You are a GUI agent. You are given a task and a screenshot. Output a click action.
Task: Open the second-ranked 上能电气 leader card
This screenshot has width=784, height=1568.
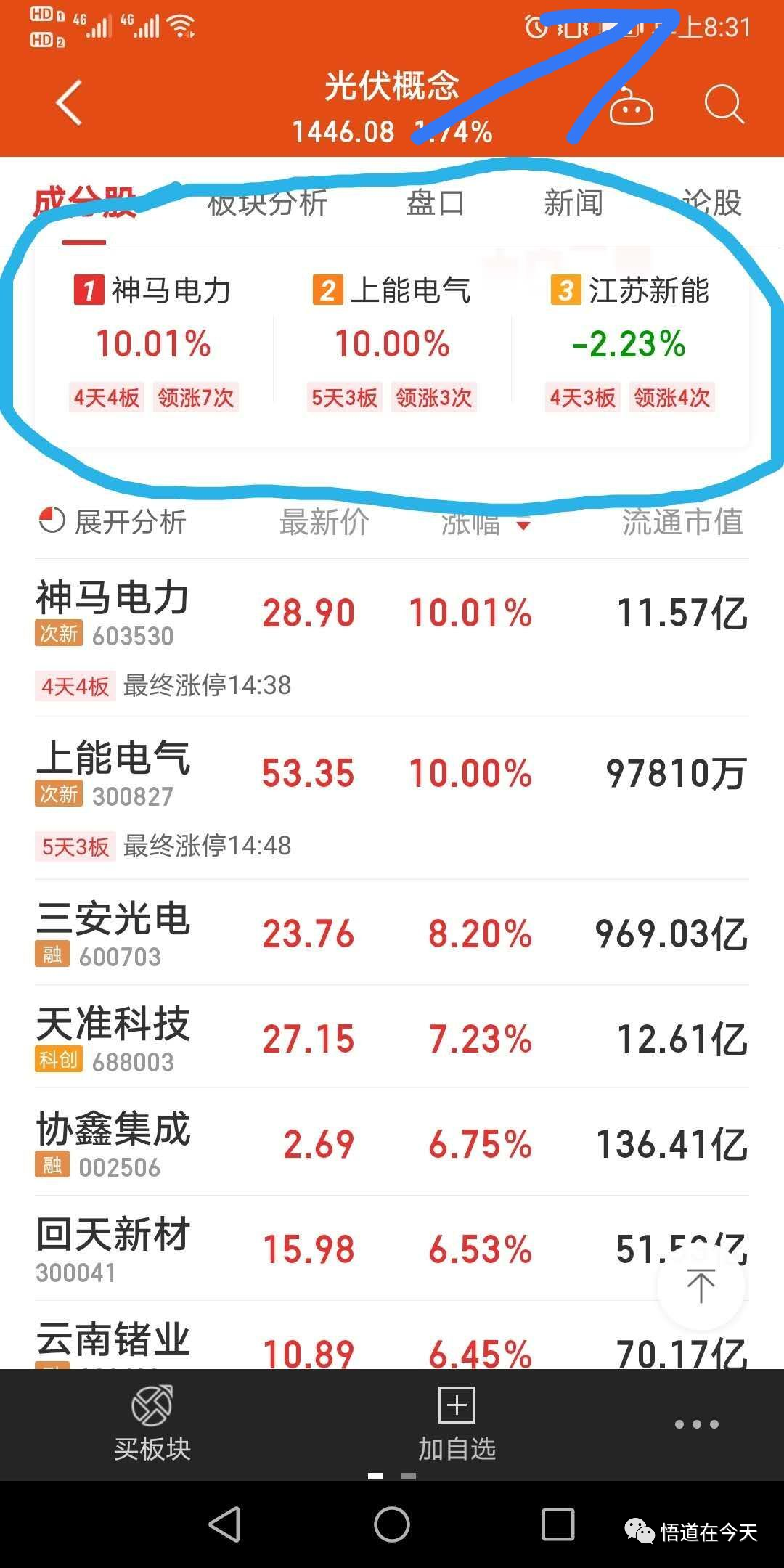click(x=392, y=344)
